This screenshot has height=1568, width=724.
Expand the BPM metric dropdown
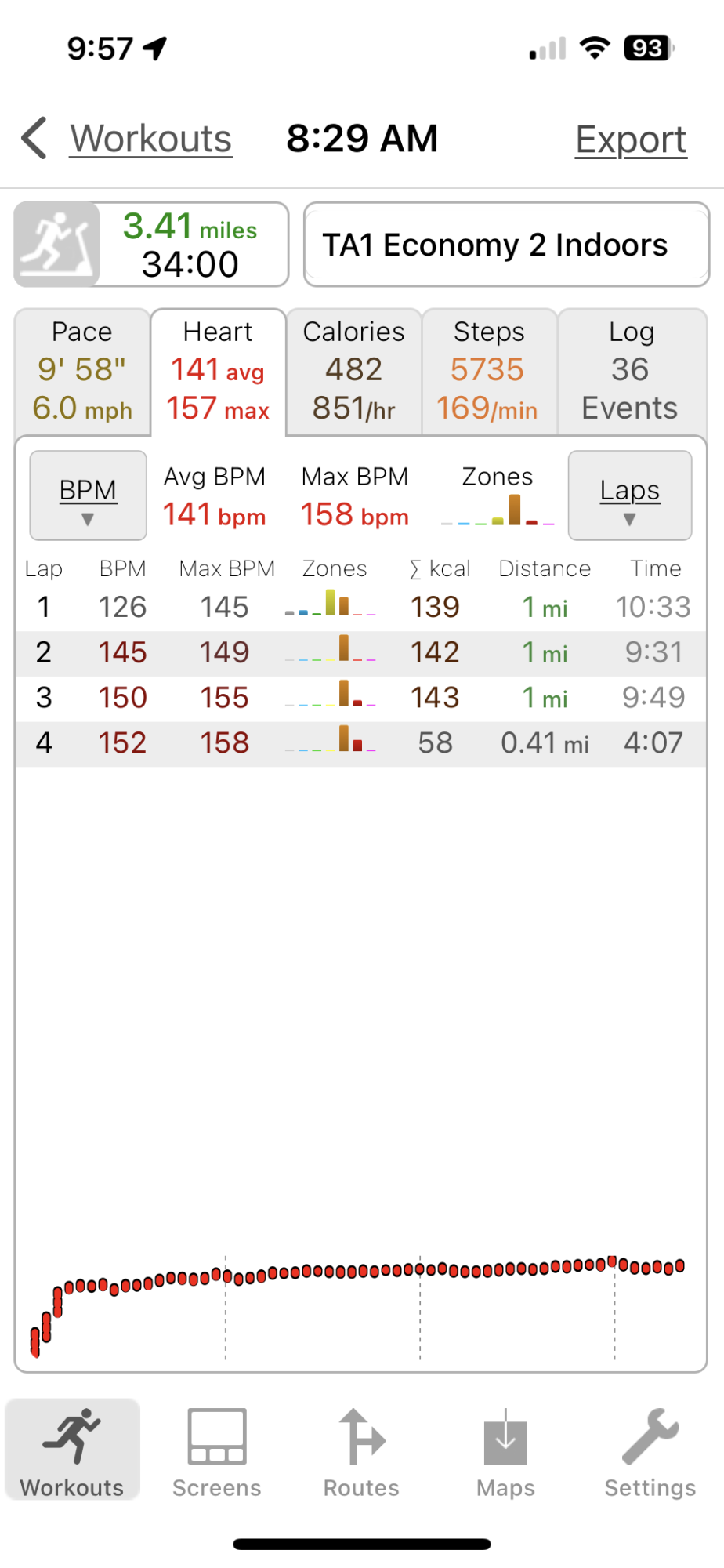pos(88,495)
